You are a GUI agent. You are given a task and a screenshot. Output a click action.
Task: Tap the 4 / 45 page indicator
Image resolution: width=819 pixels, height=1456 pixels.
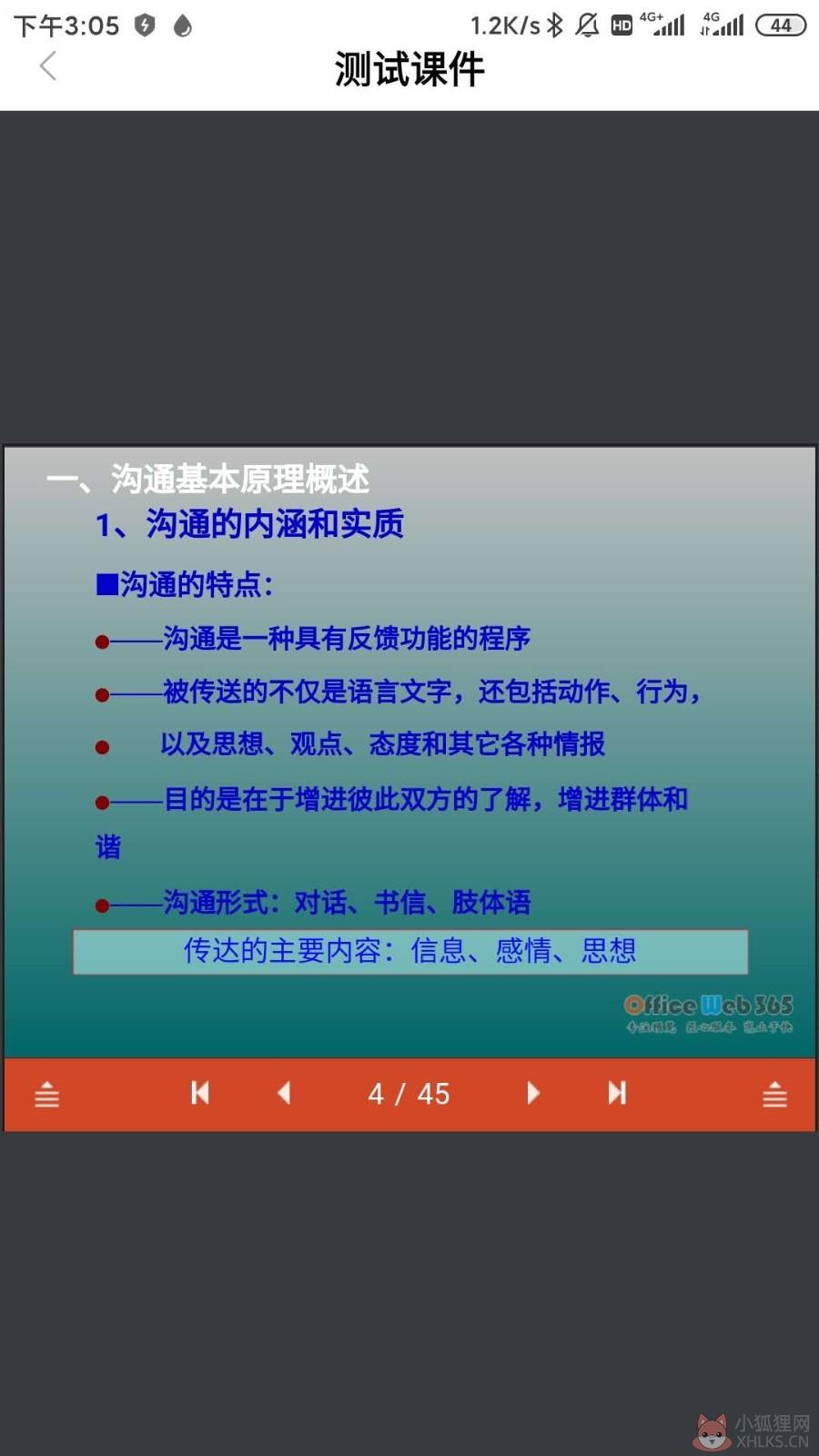click(x=409, y=1094)
